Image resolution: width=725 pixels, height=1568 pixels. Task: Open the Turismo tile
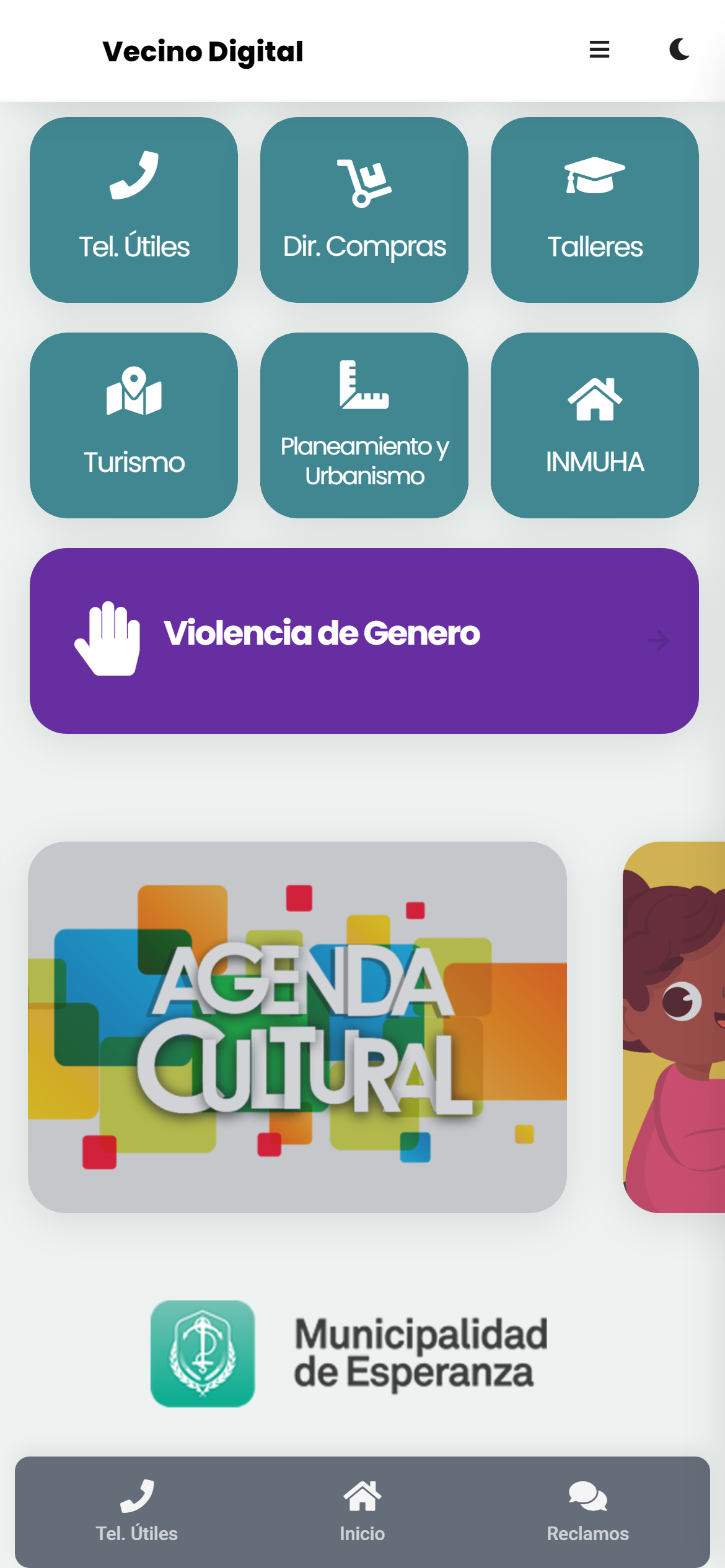(134, 425)
